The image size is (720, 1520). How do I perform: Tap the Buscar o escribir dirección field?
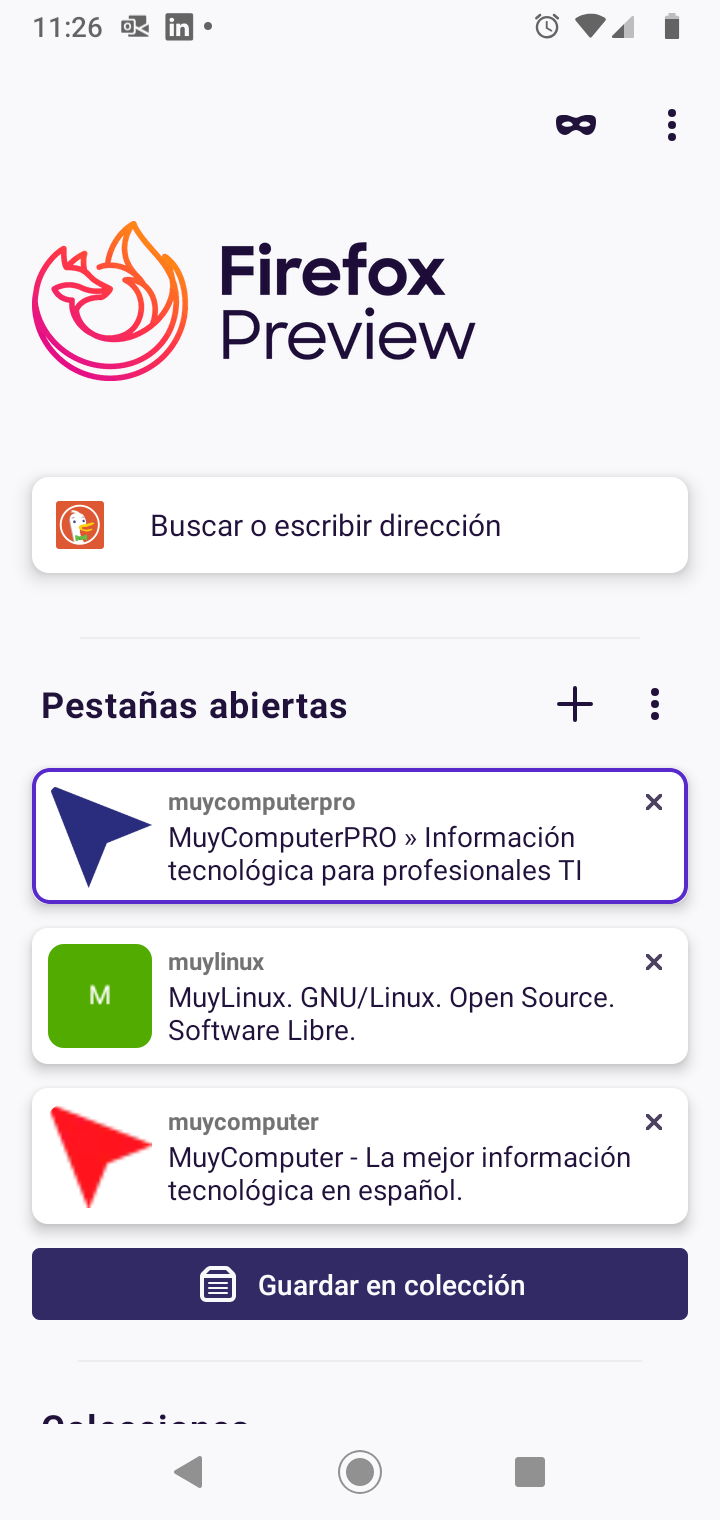360,525
